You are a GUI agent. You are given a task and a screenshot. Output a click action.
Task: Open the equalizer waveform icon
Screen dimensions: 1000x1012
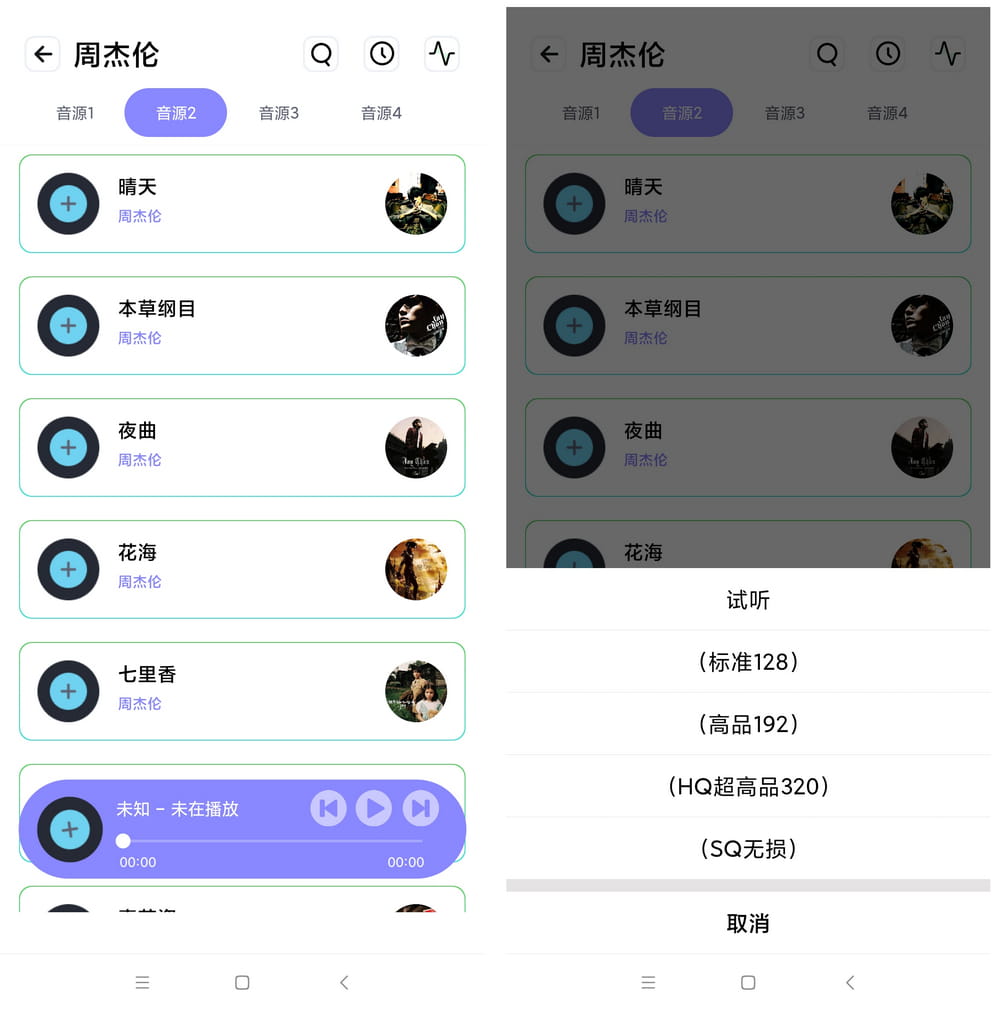(x=441, y=54)
